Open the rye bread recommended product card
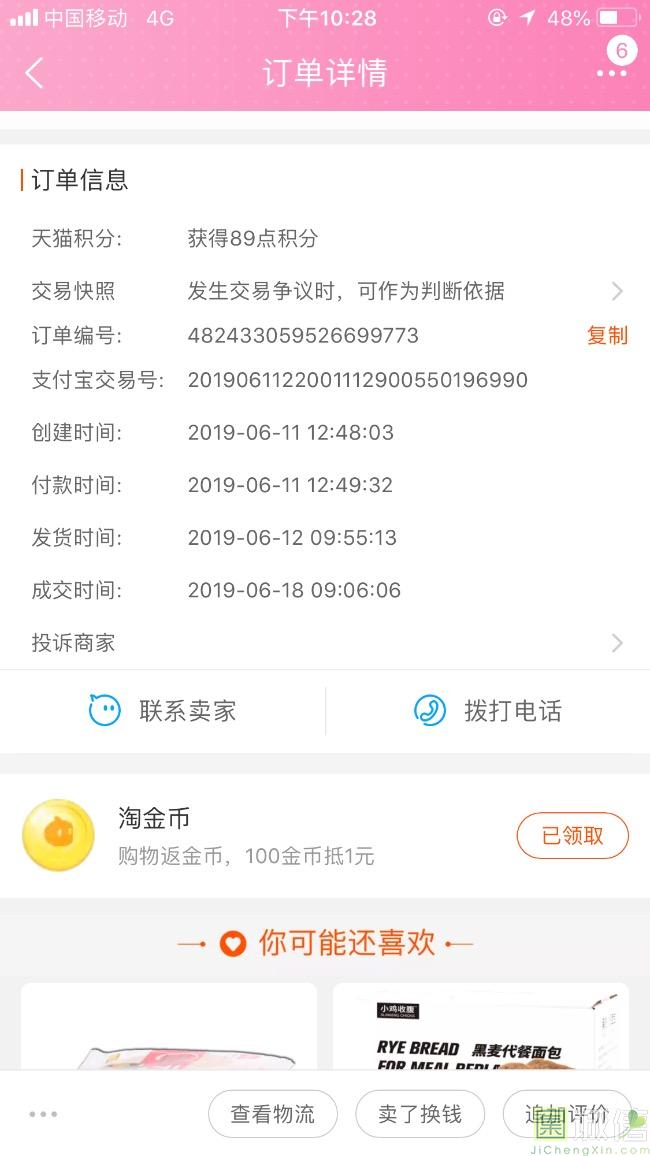The width and height of the screenshot is (650, 1156). [x=480, y=1028]
